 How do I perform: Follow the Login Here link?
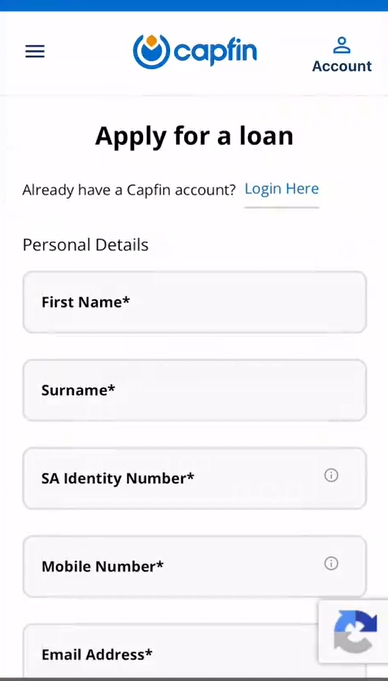pos(282,188)
